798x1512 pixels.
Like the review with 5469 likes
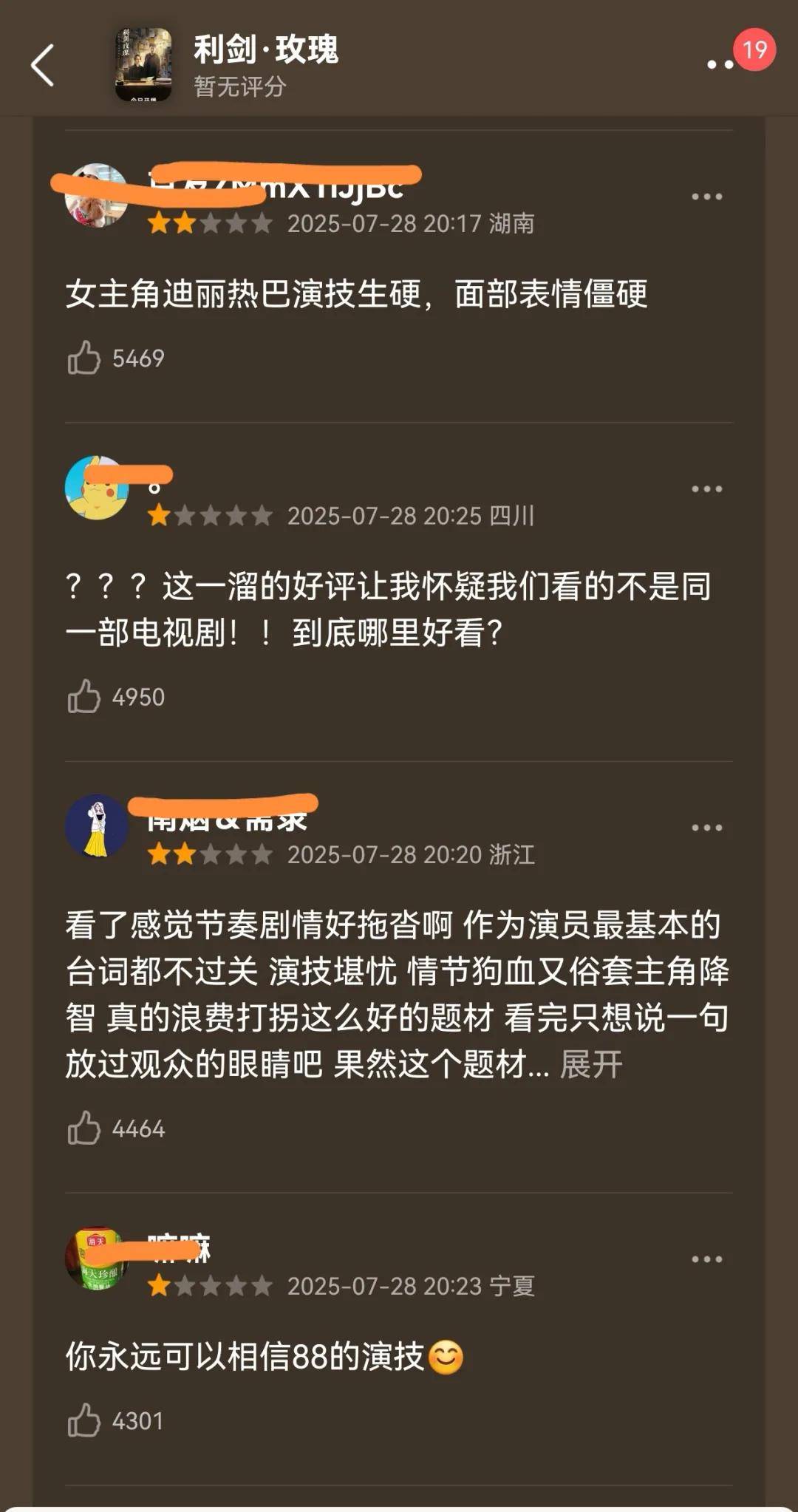84,358
